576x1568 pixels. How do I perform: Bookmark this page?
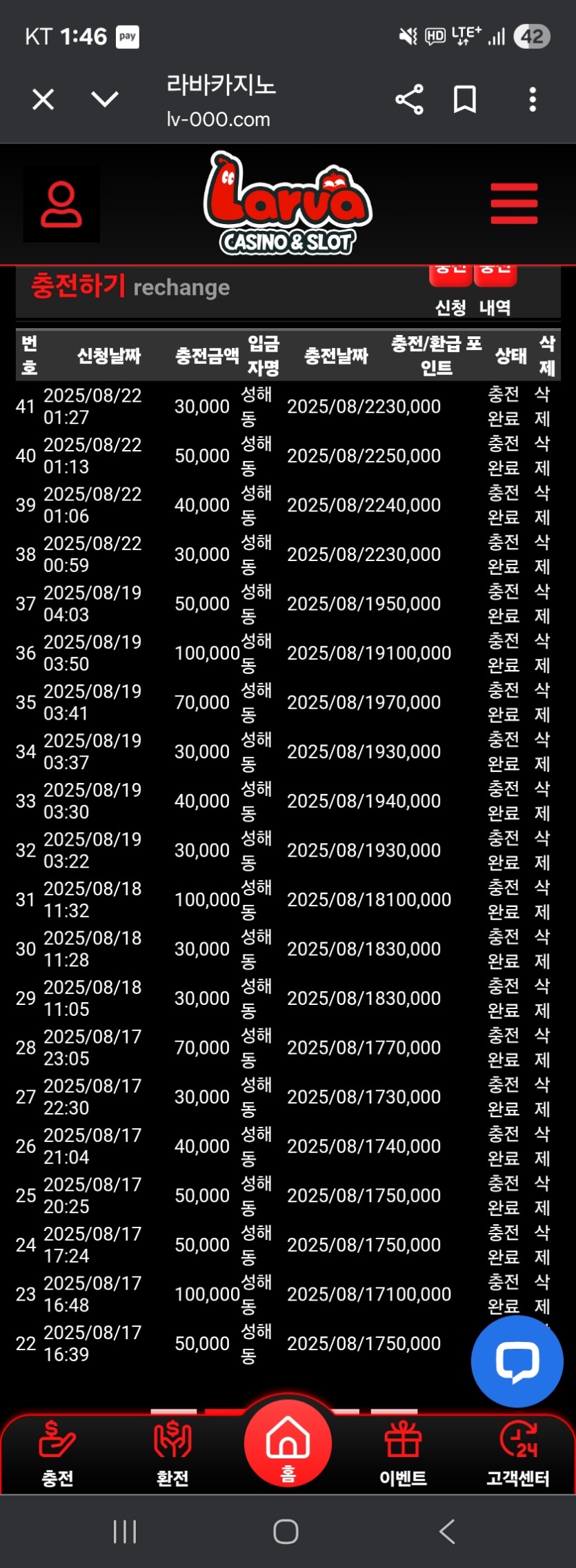click(464, 100)
